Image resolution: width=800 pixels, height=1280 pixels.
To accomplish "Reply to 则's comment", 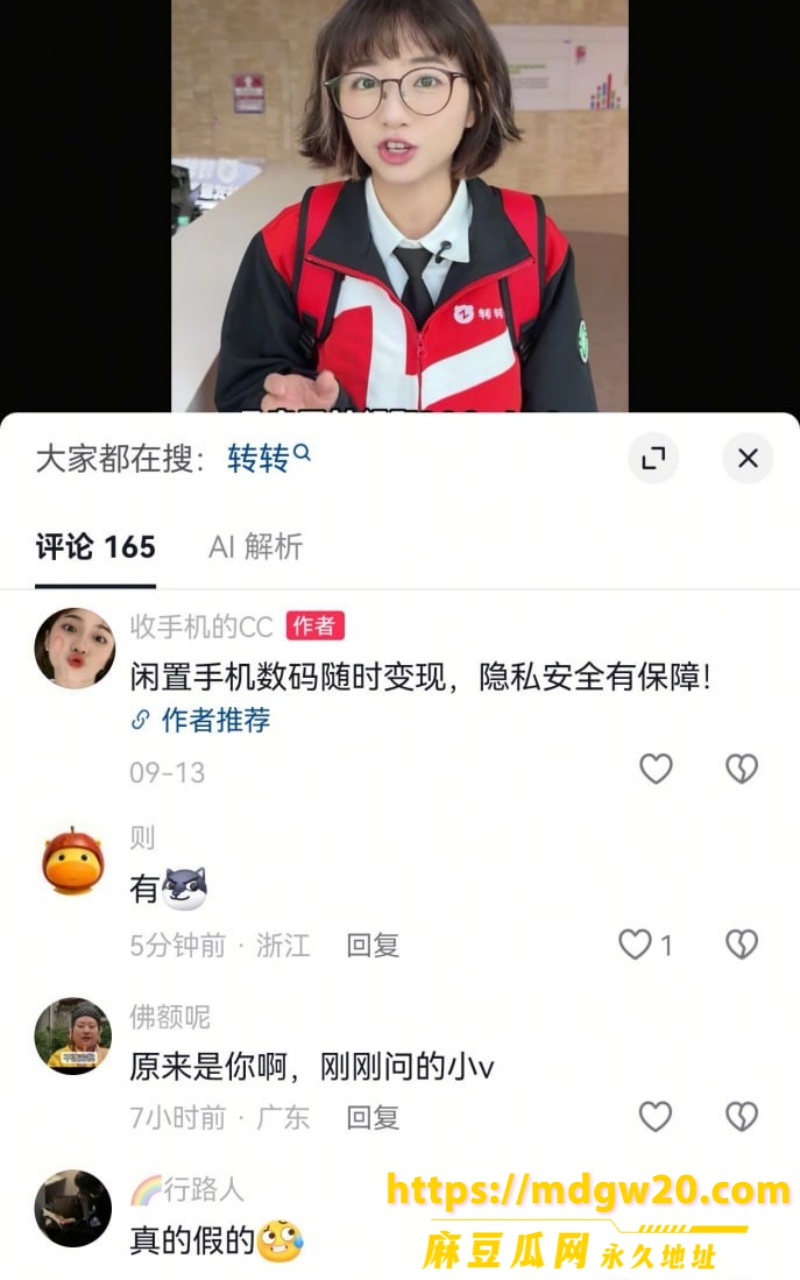I will (373, 945).
